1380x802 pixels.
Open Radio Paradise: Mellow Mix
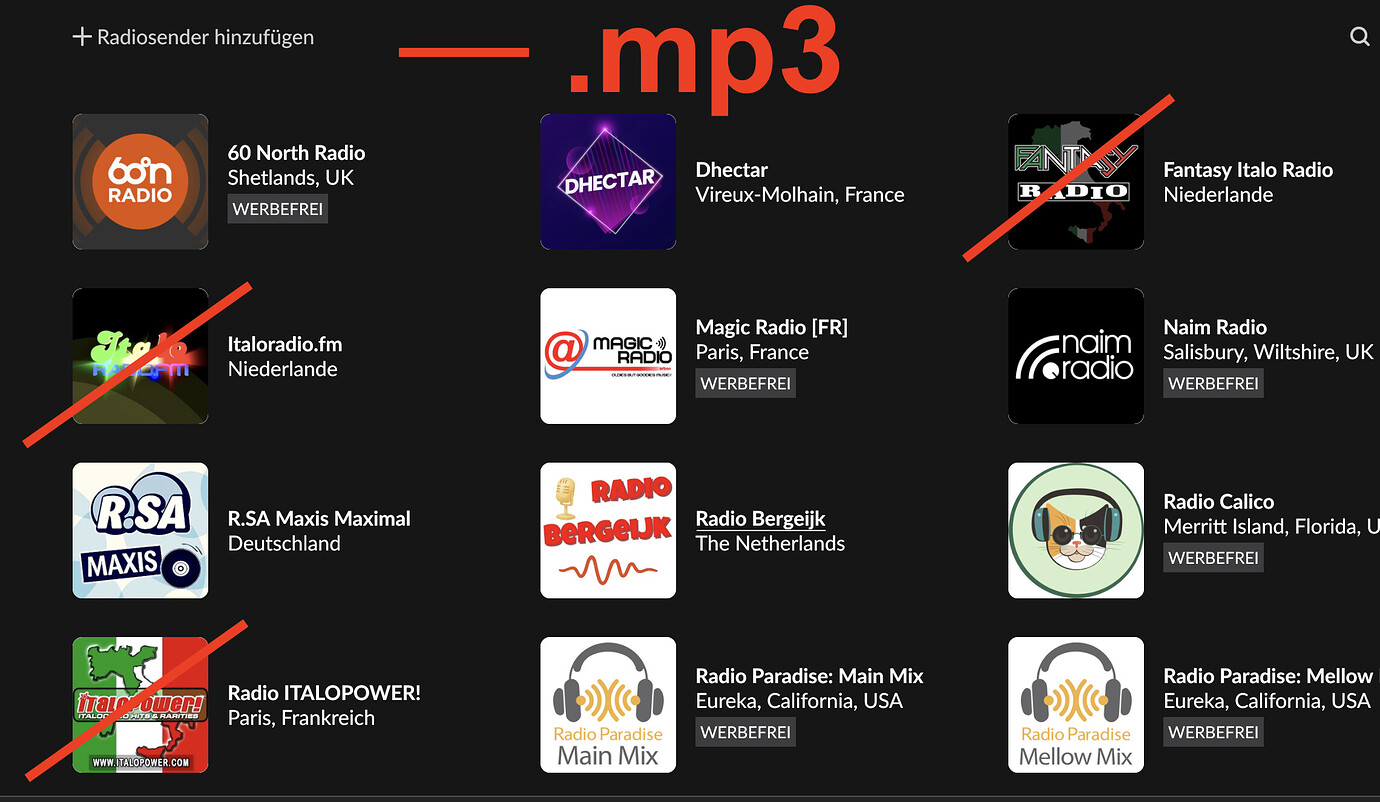(1268, 676)
